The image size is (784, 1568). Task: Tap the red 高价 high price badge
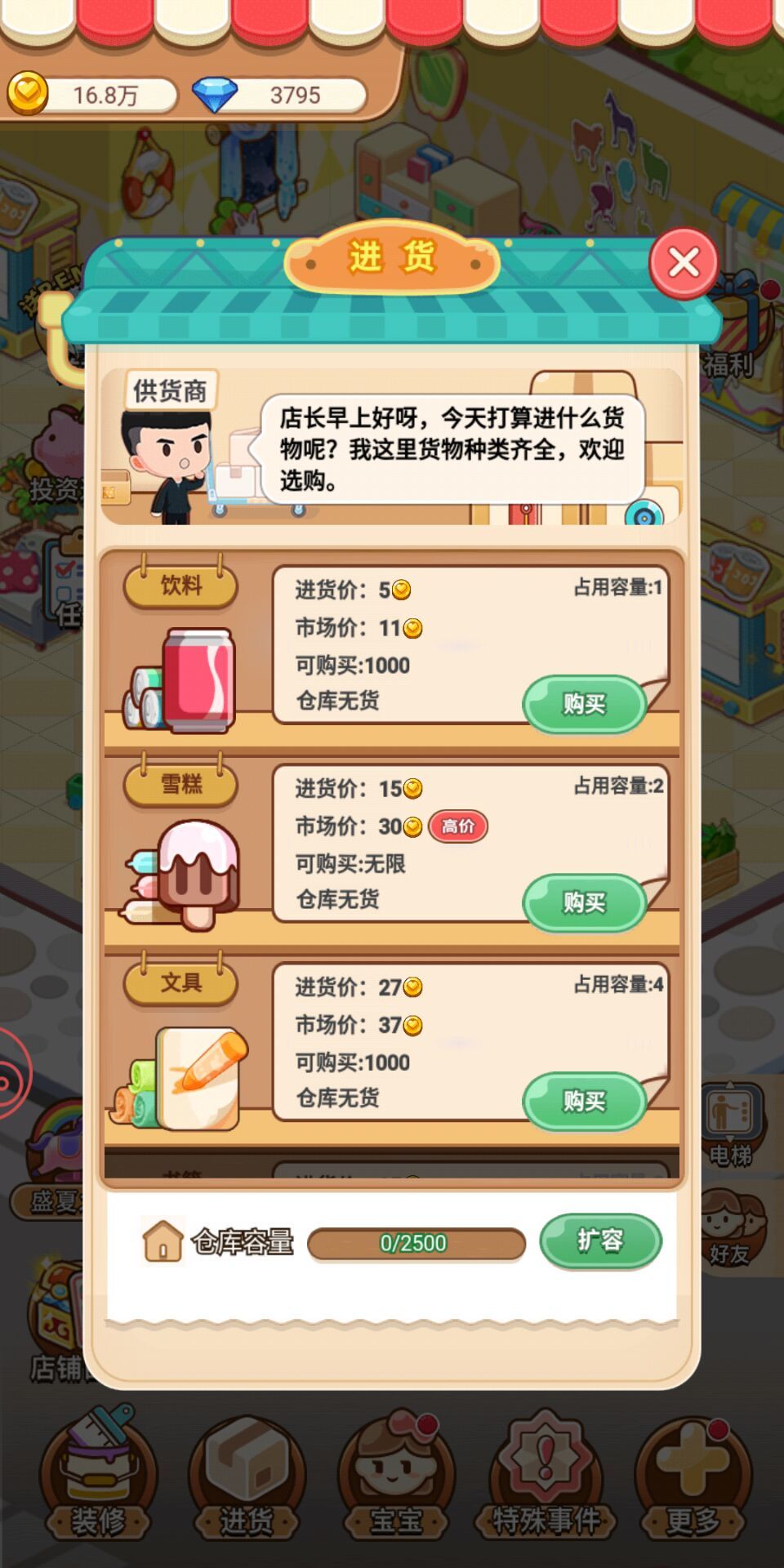pyautogui.click(x=457, y=827)
